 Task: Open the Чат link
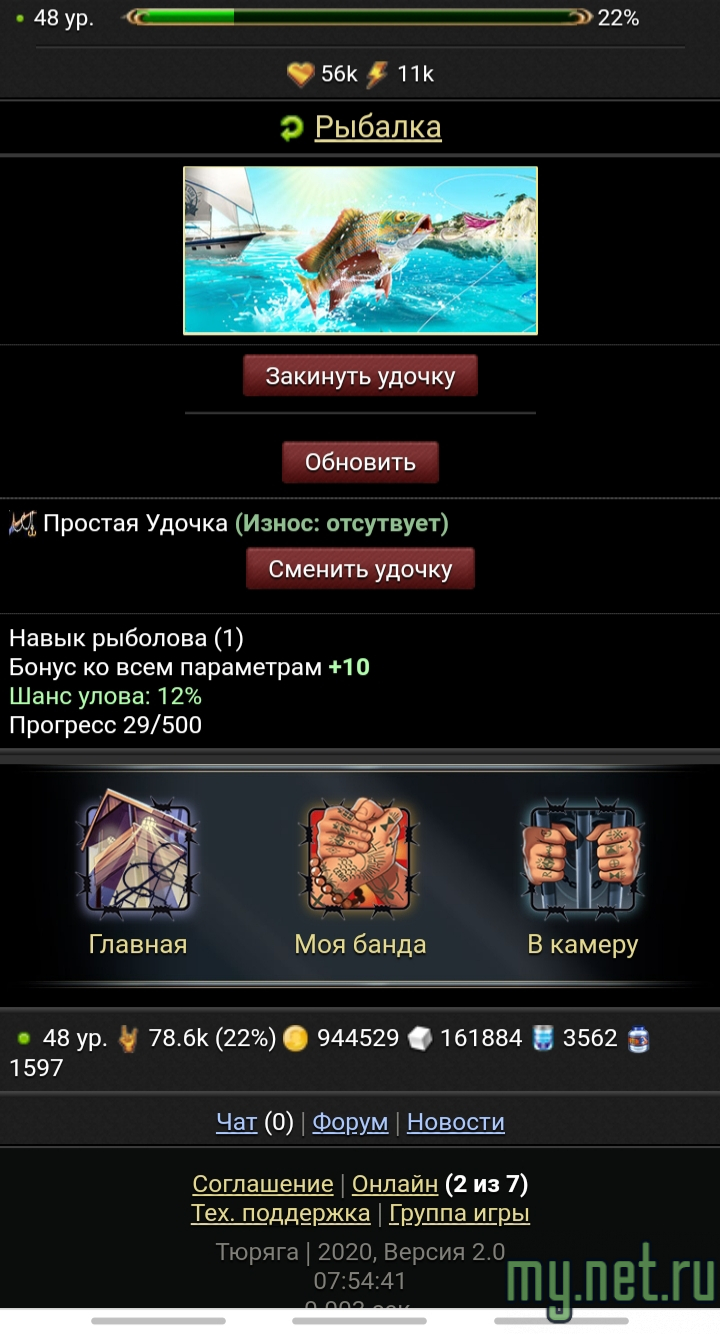[237, 1122]
